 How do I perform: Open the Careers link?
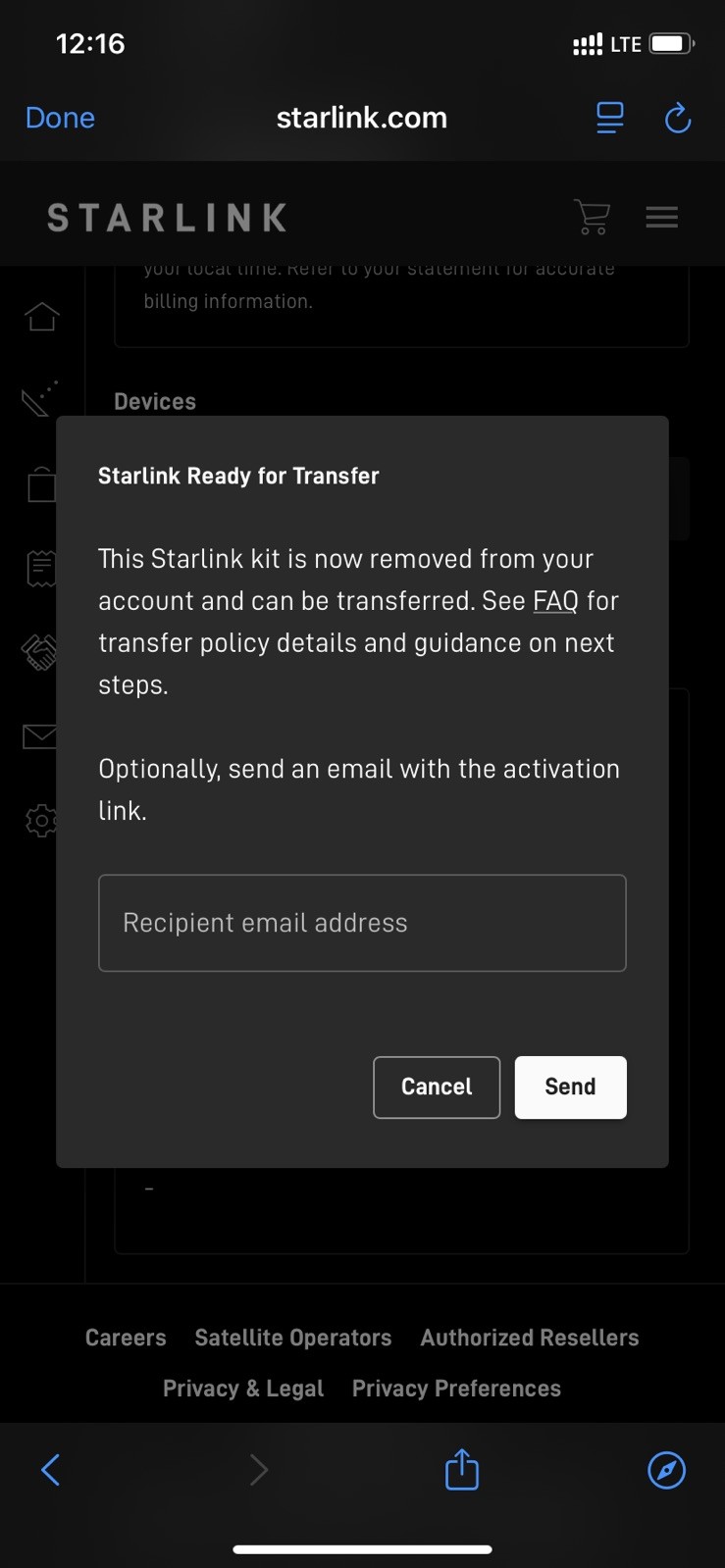(126, 1338)
